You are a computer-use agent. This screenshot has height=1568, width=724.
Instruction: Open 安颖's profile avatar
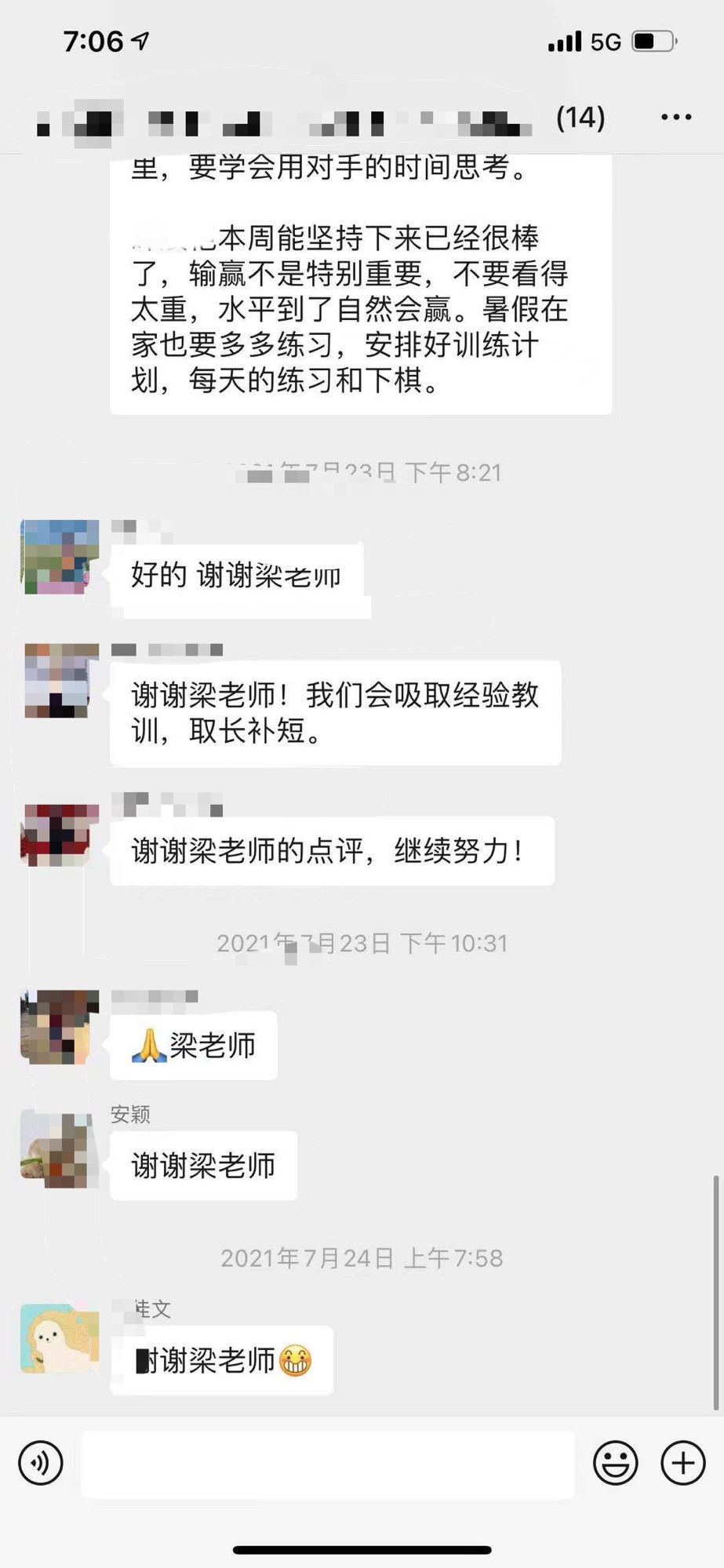click(x=60, y=1149)
